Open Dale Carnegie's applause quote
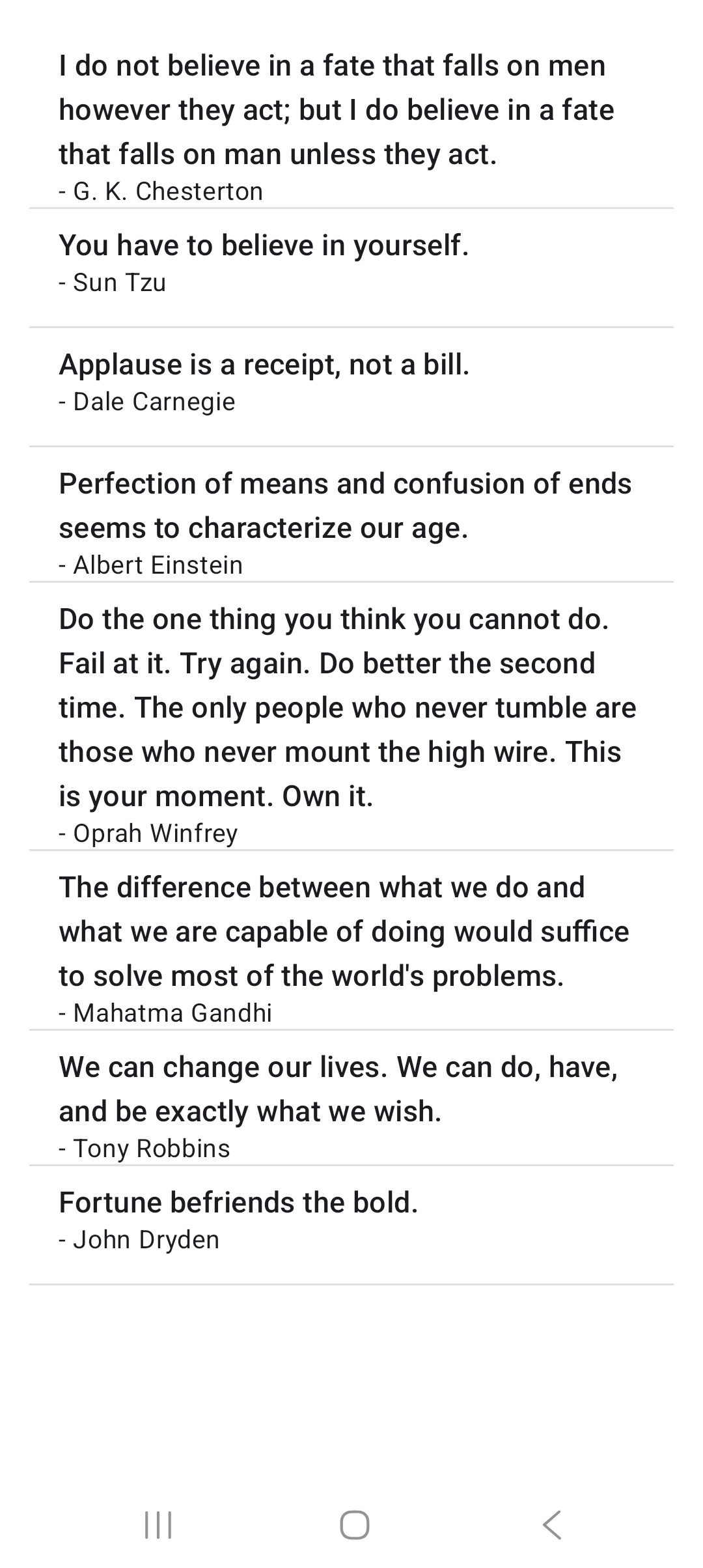The height and width of the screenshot is (1568, 703). pos(351,382)
